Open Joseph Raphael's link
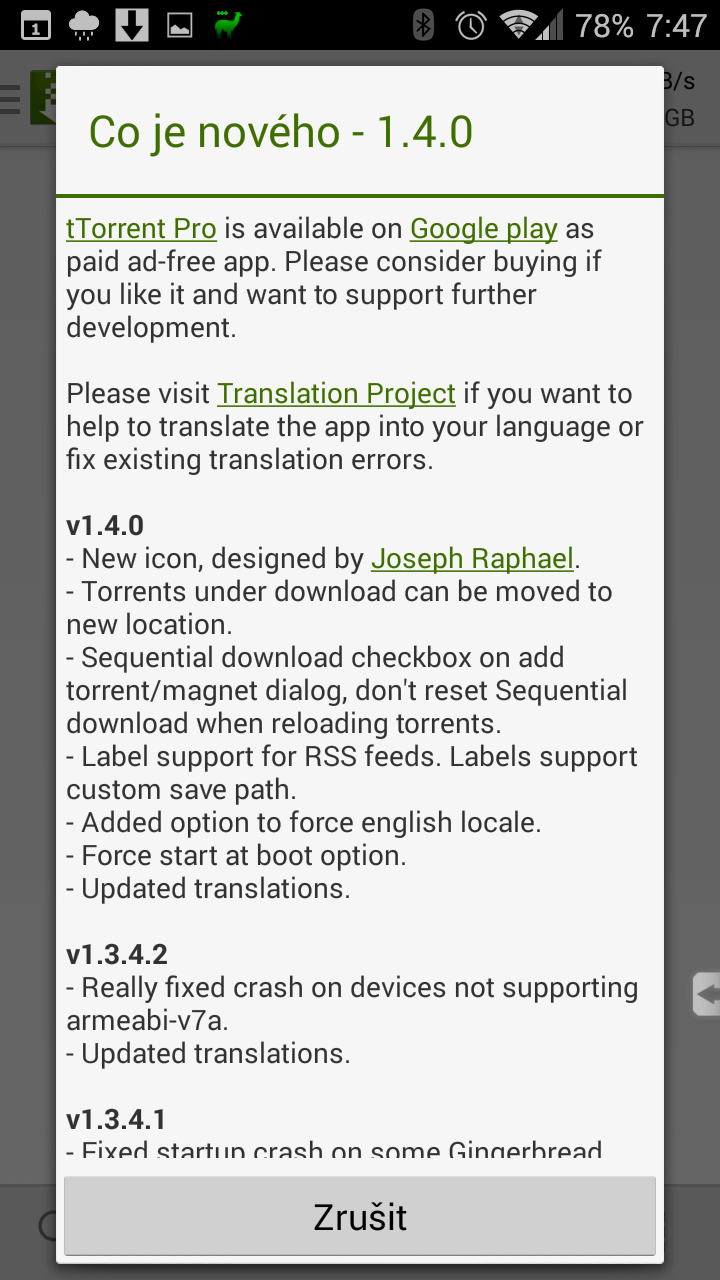The height and width of the screenshot is (1280, 720). coord(472,559)
